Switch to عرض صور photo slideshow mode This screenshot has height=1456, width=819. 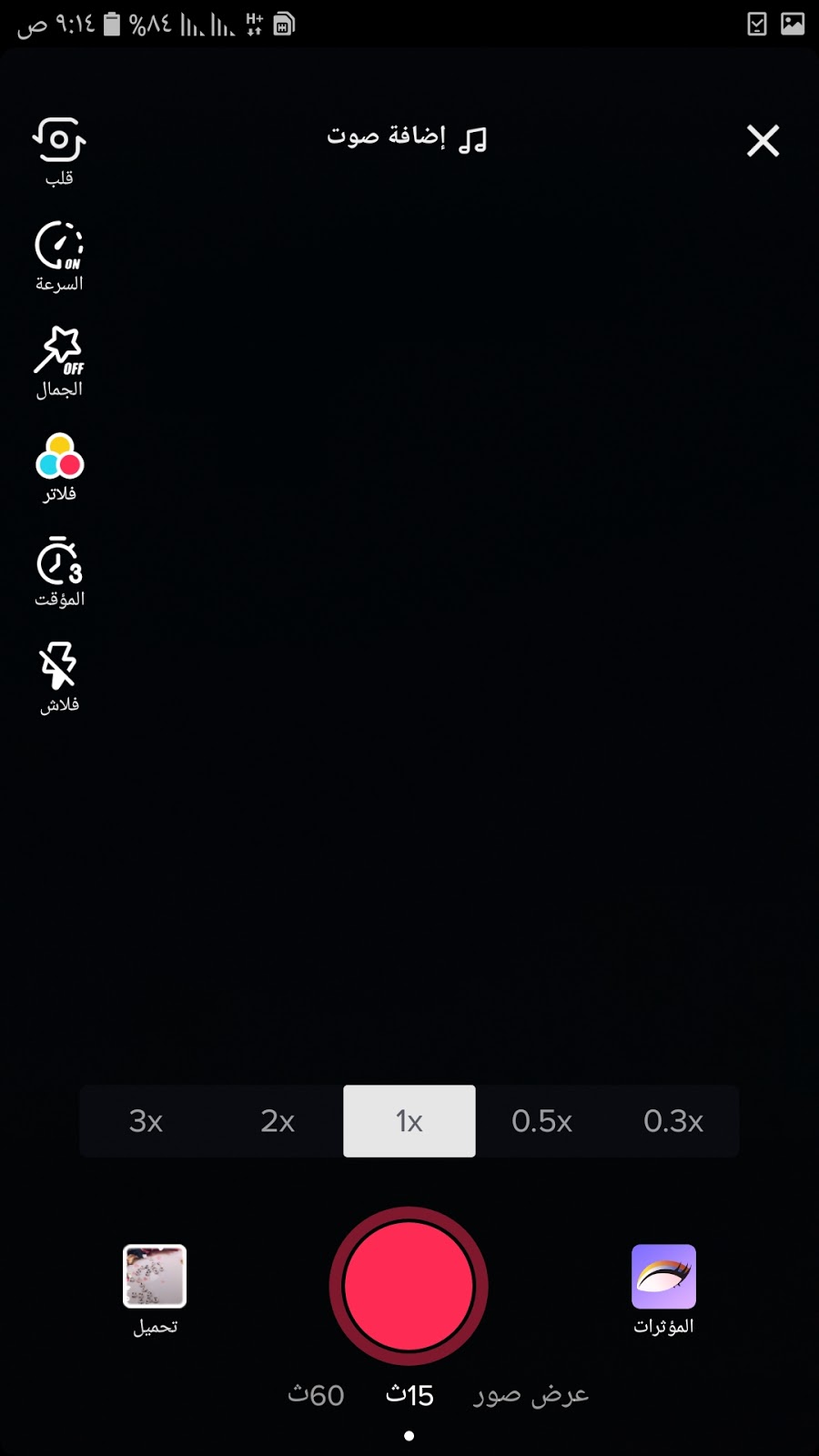(x=531, y=1395)
